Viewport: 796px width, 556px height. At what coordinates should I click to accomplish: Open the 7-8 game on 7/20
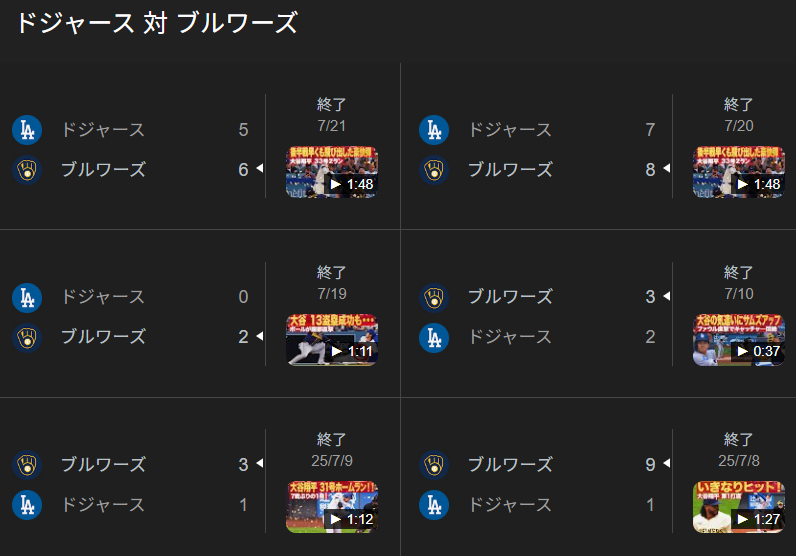[x=540, y=150]
